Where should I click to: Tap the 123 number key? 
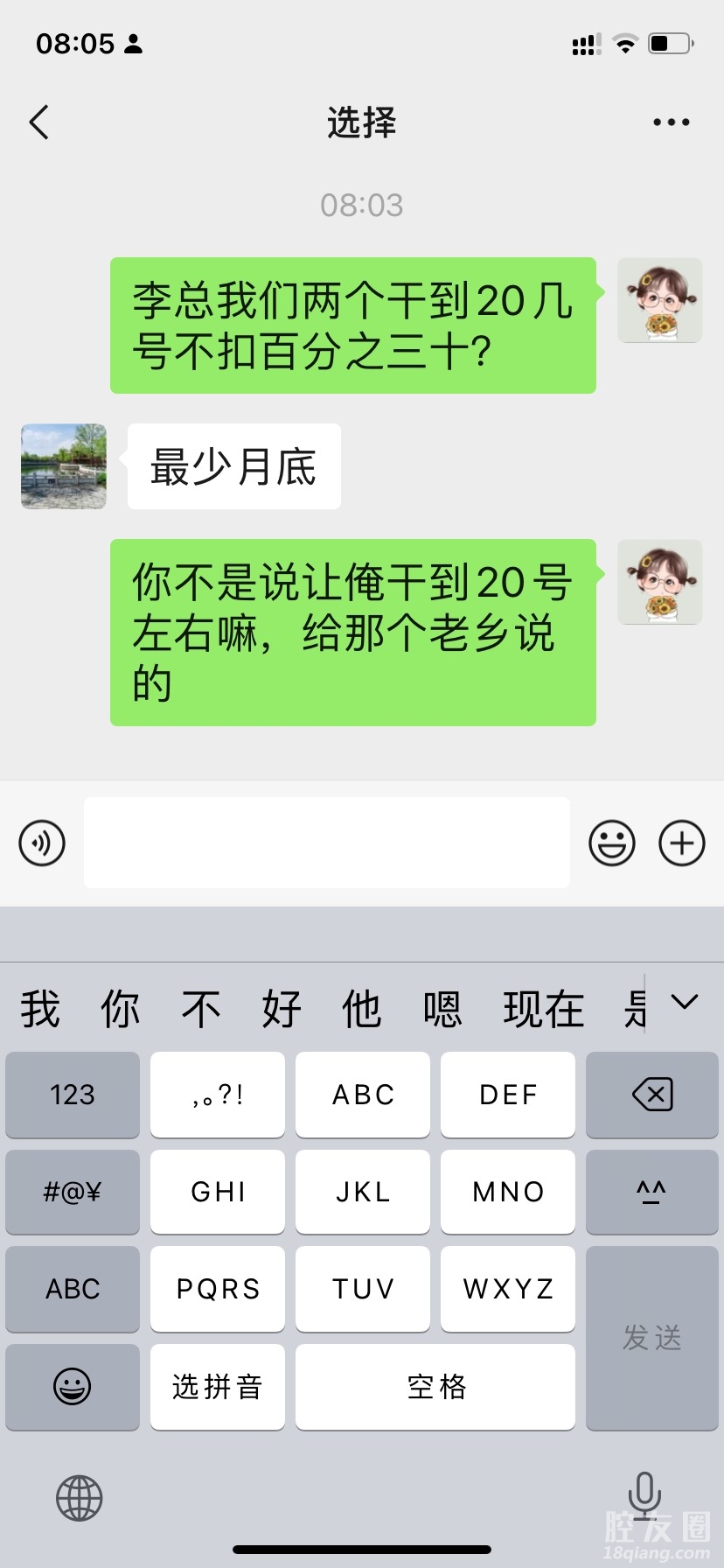pos(73,1094)
